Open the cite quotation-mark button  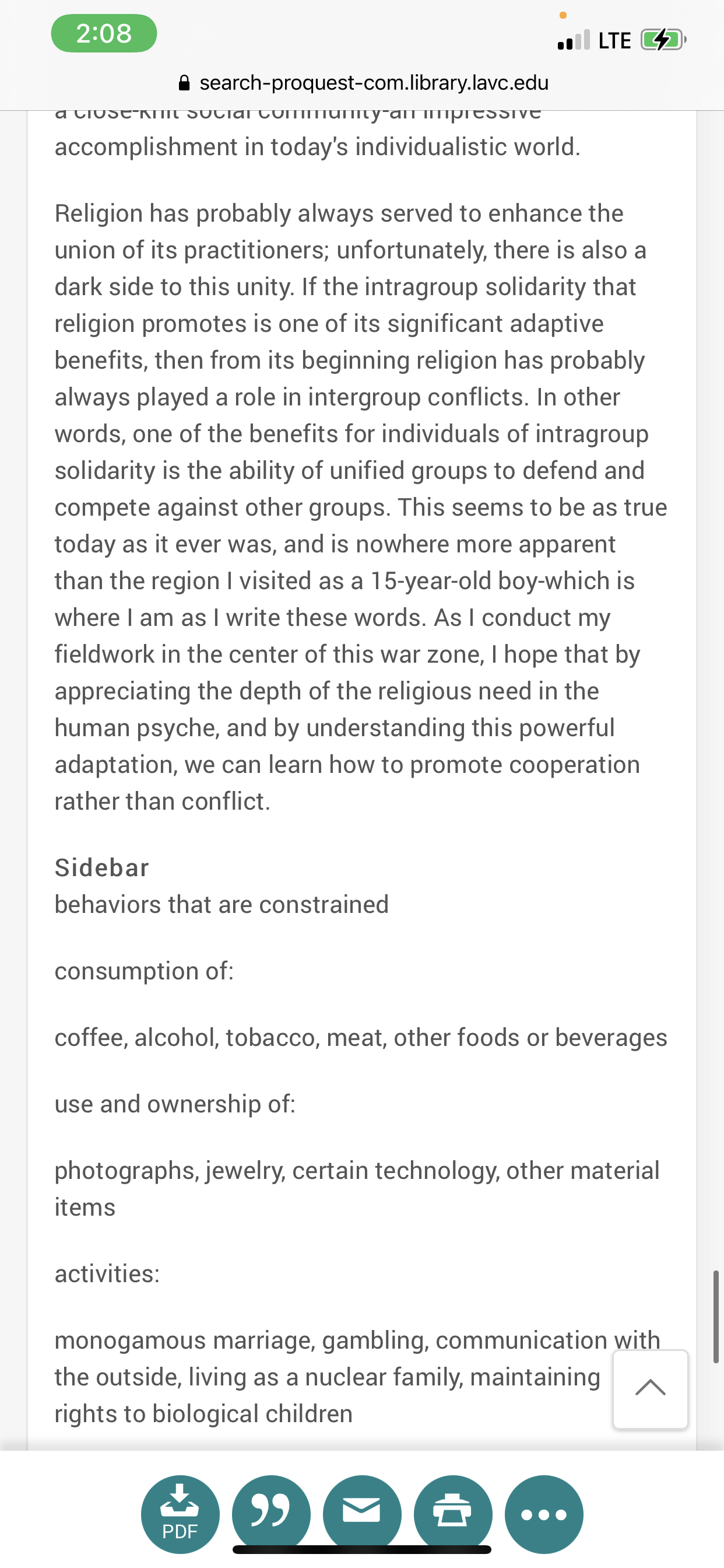pos(270,1513)
